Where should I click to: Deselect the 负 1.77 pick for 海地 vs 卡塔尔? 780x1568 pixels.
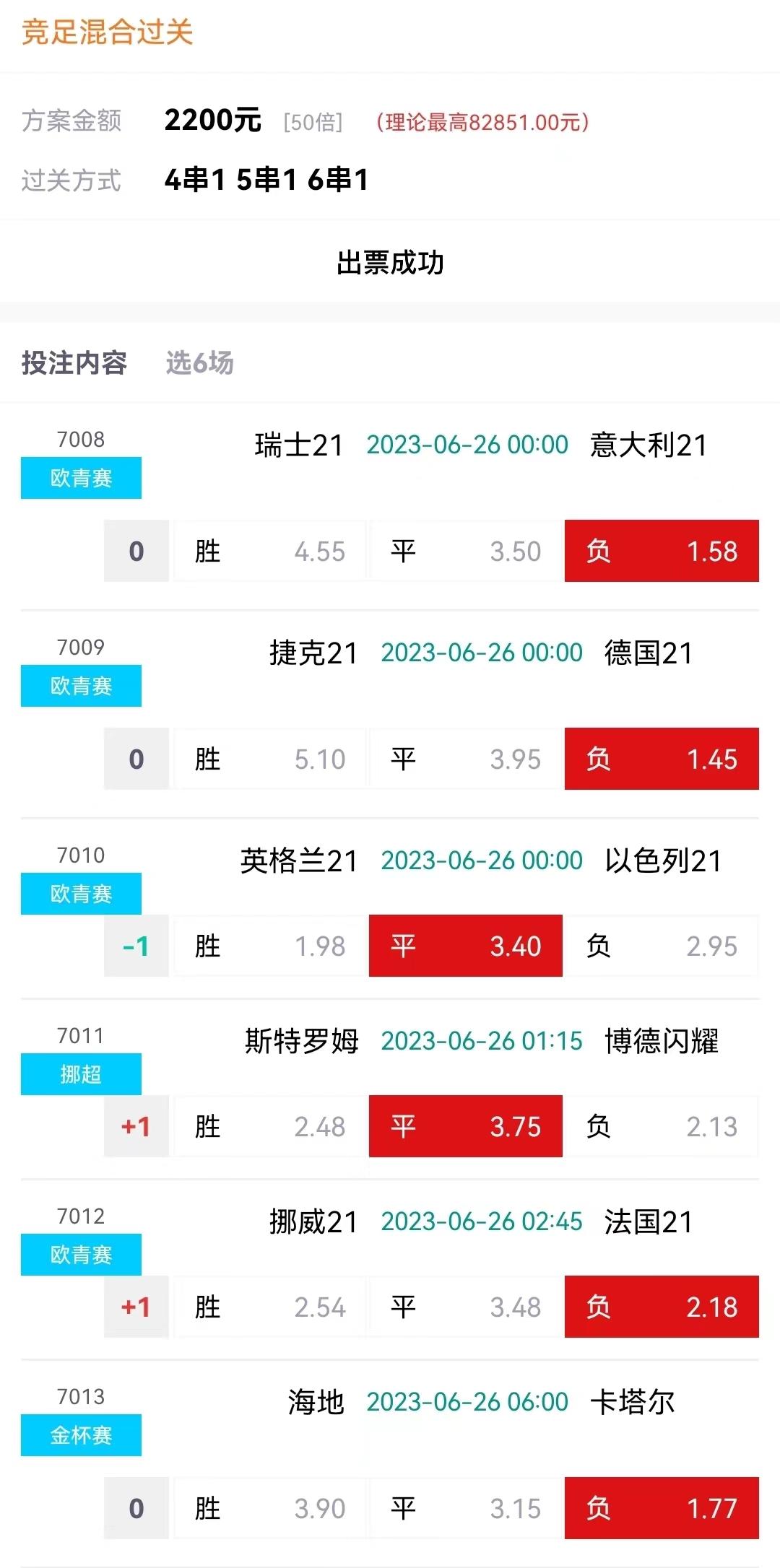point(661,1509)
